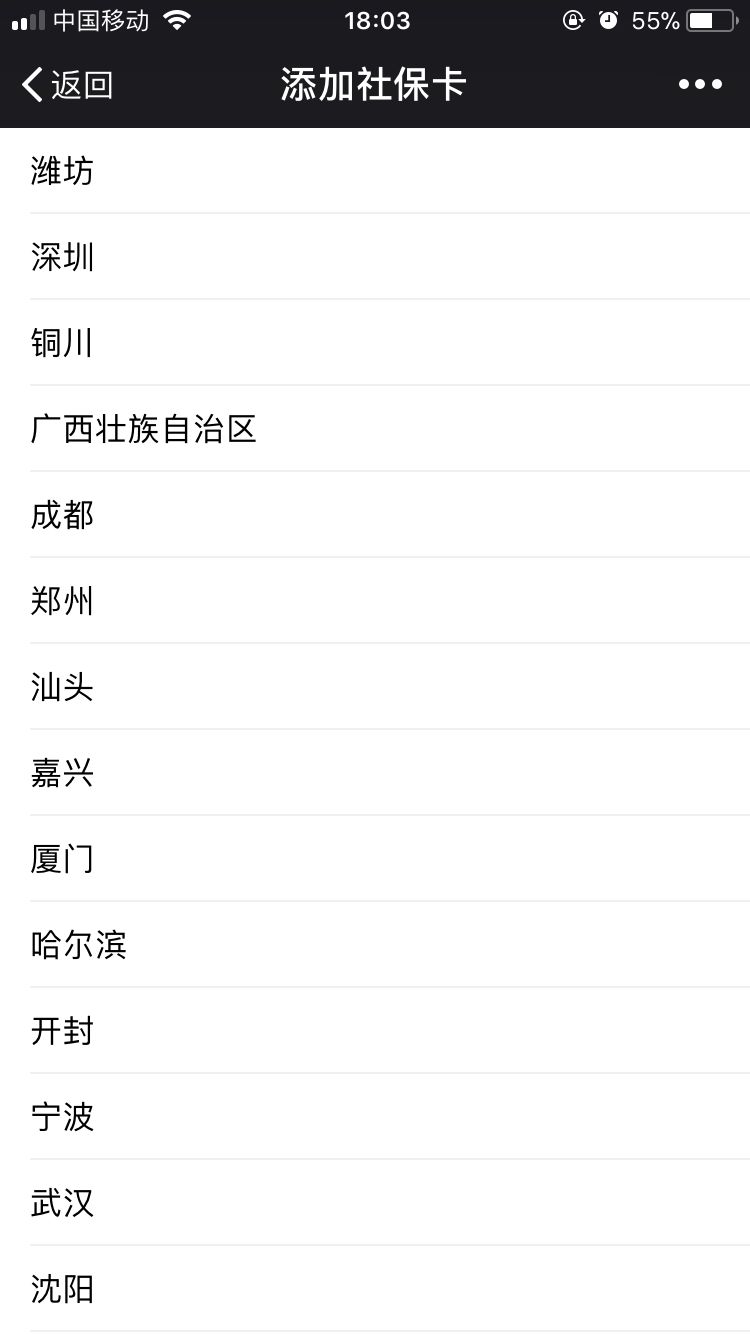Choose 厦门 from the list
Screen dimensions: 750x1334
[62, 859]
